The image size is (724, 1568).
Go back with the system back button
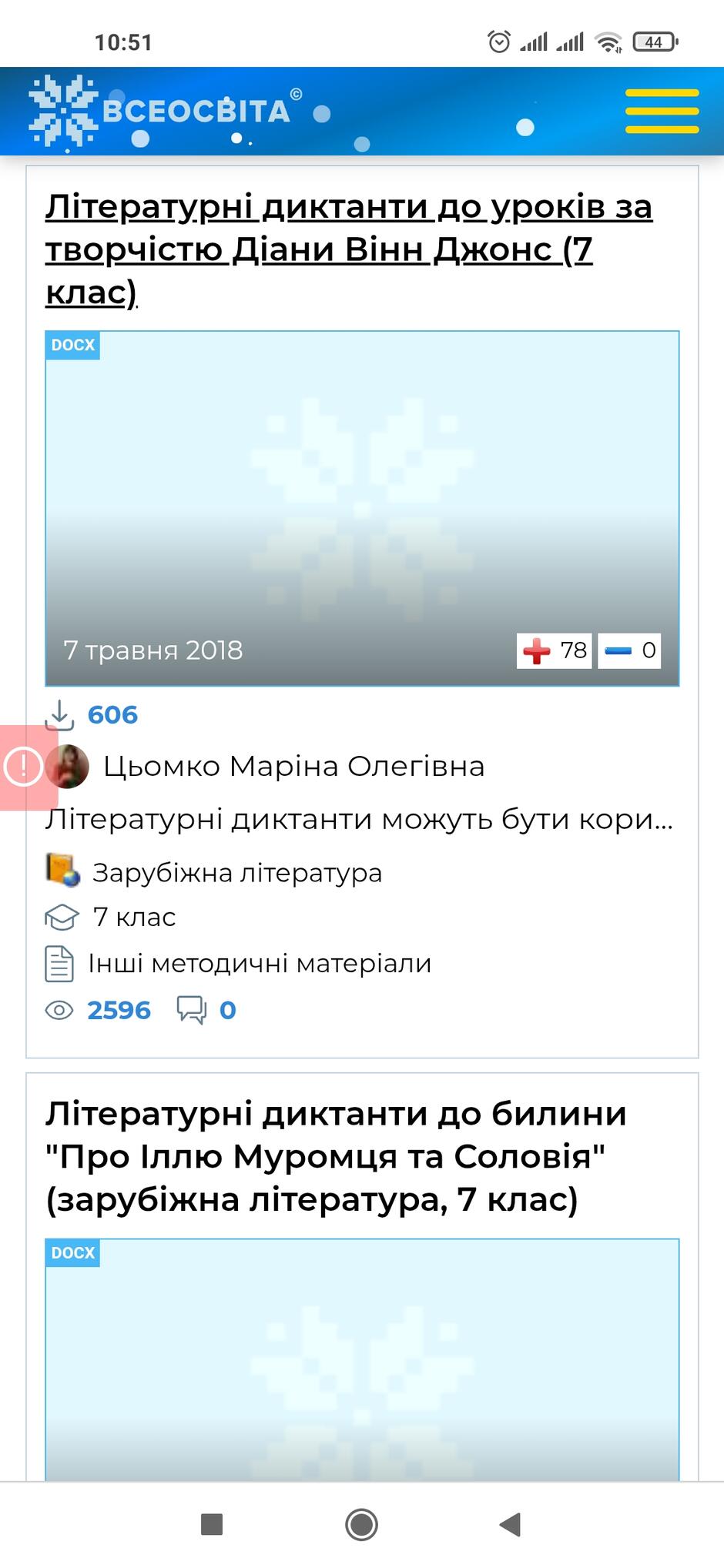click(510, 1524)
